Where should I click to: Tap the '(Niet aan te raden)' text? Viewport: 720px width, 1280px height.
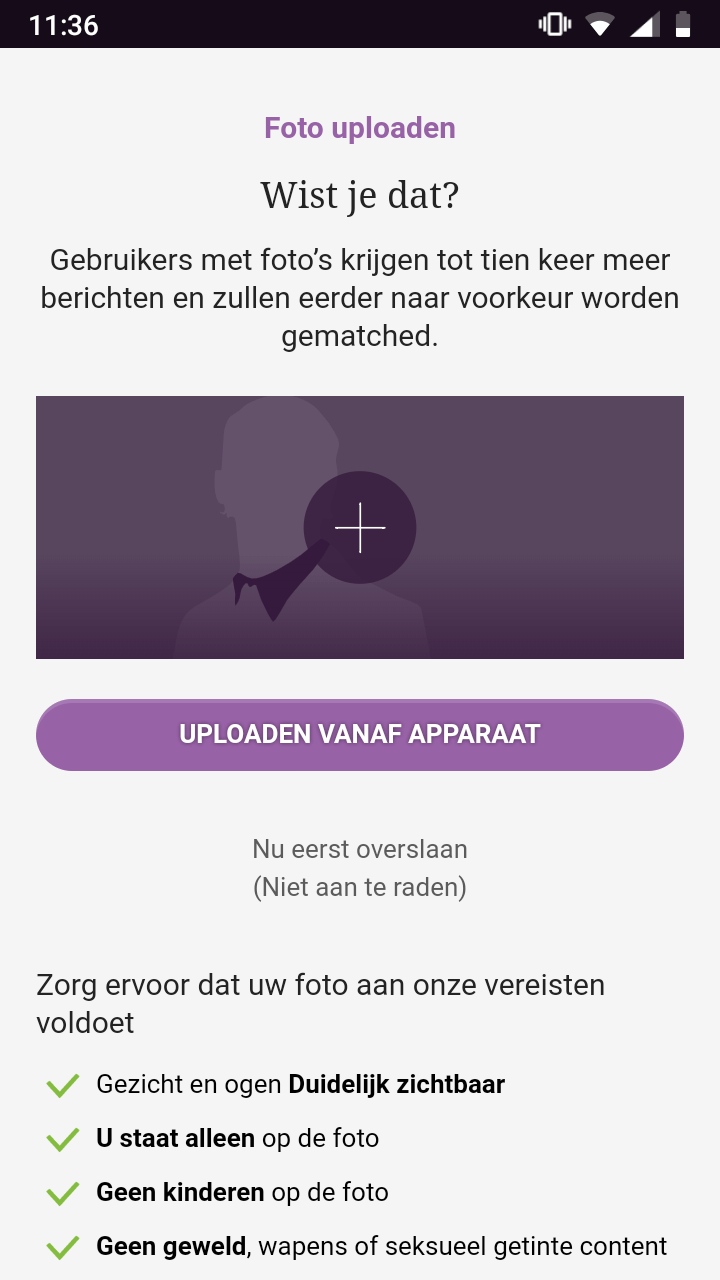[360, 886]
